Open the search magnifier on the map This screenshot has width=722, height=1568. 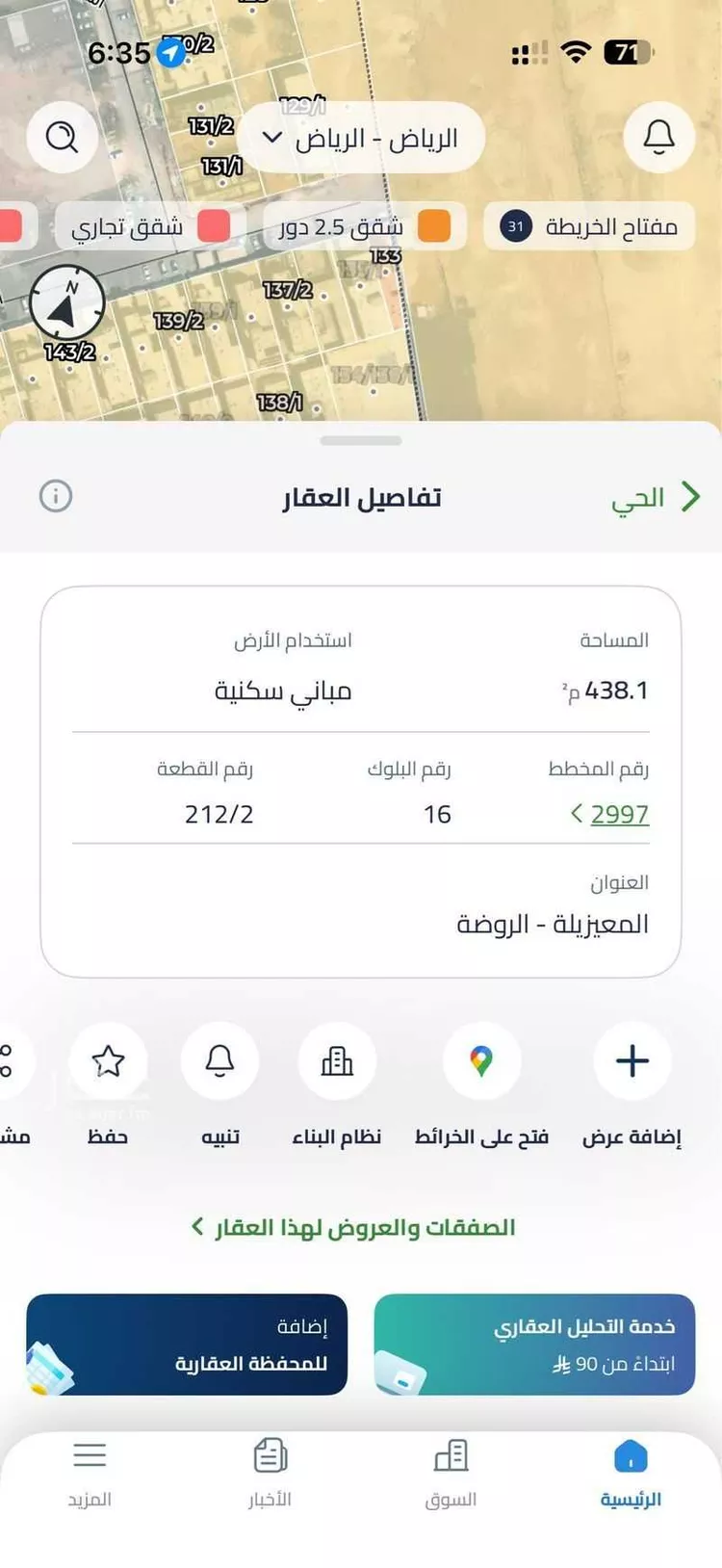63,138
